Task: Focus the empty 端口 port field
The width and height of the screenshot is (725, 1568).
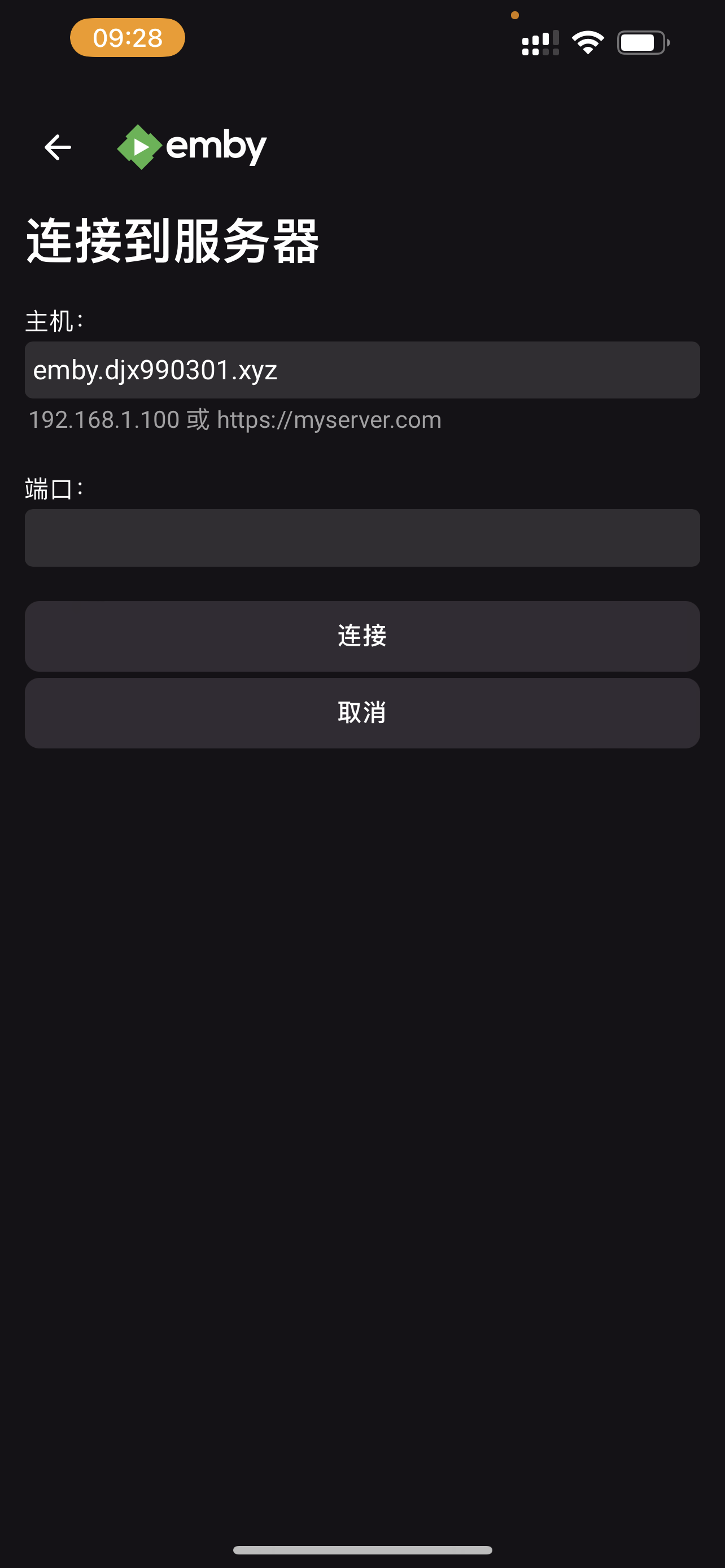Action: [x=362, y=538]
